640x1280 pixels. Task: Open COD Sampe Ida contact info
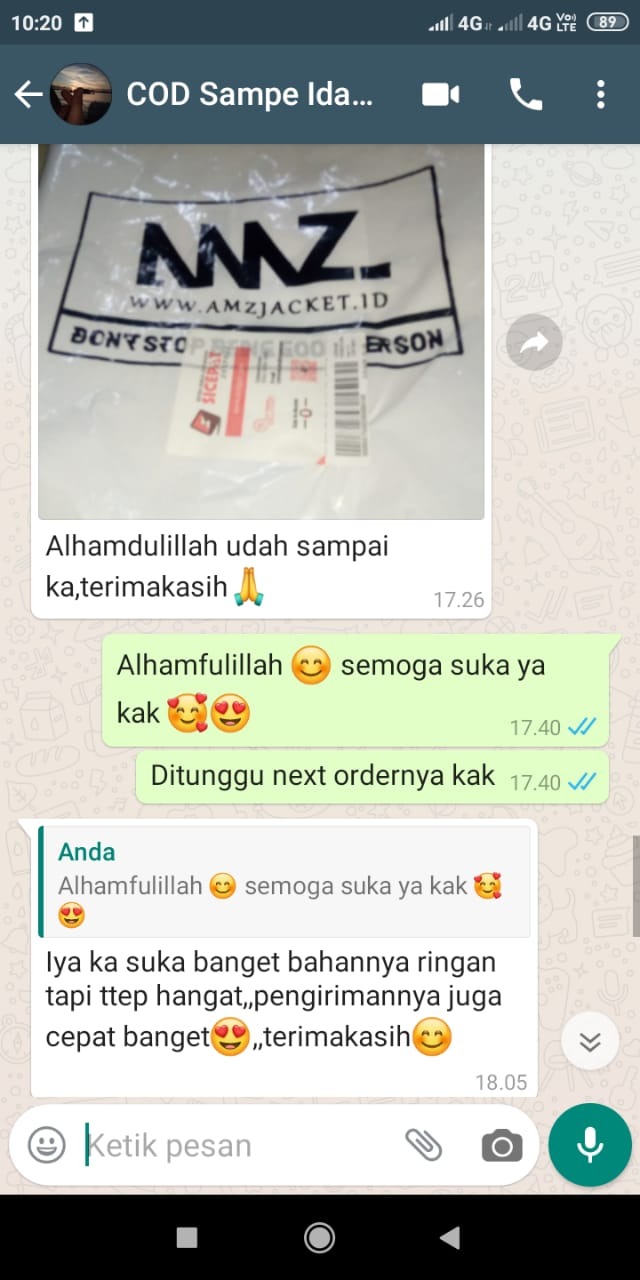click(x=250, y=95)
